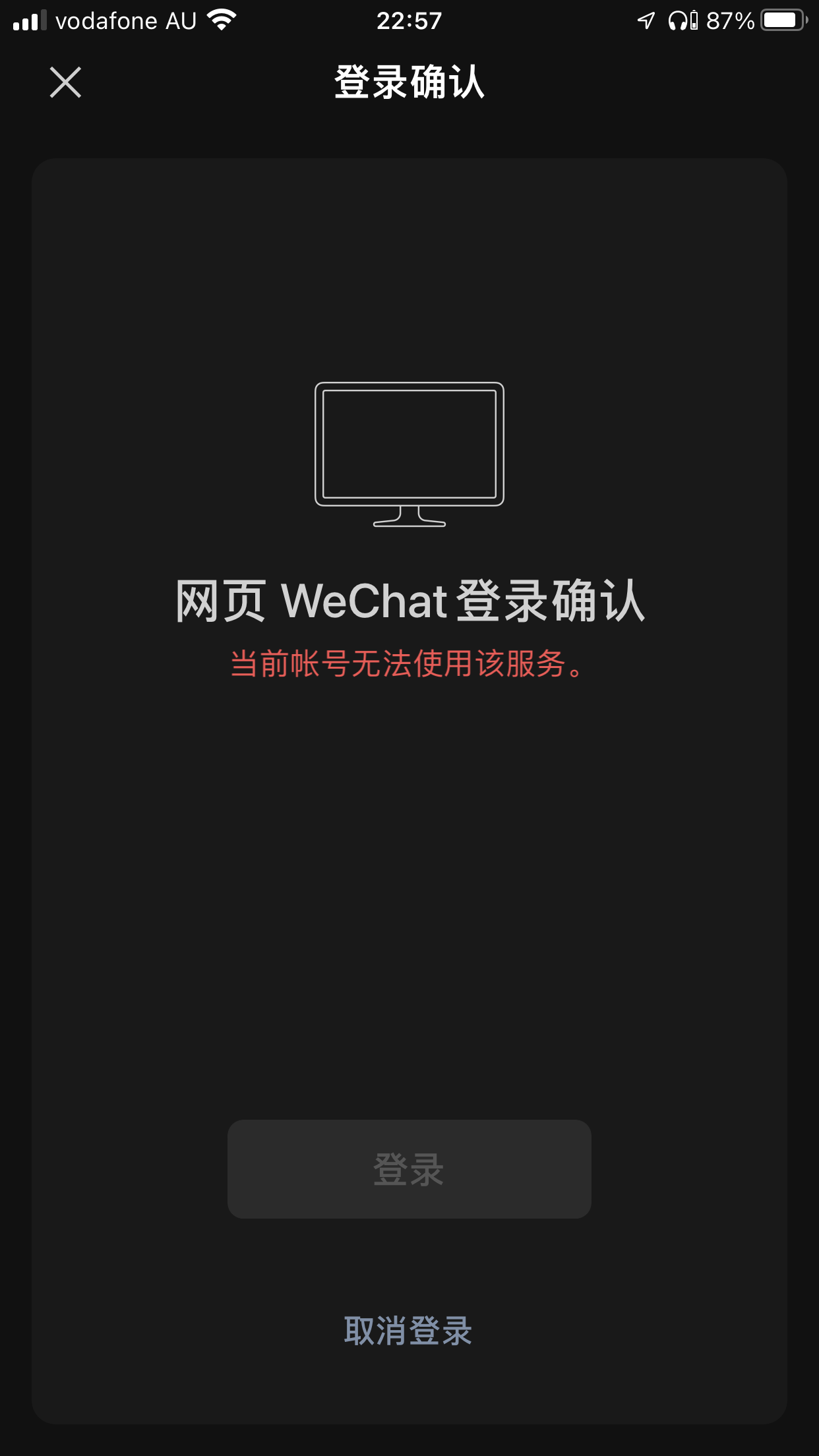
Task: Click the dark card container background
Action: [x=409, y=890]
